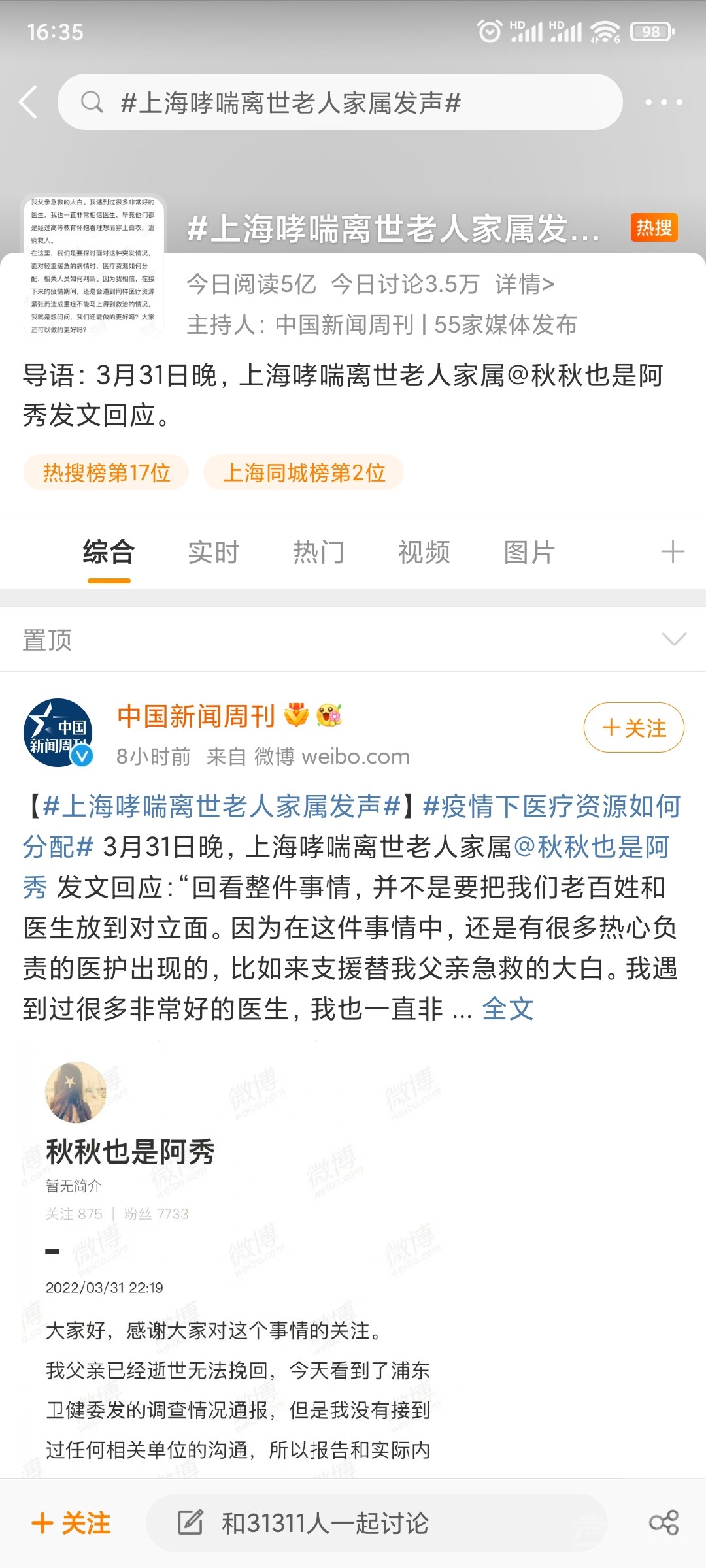Collapse the 置顶 section chevron
This screenshot has width=706, height=1568.
tap(673, 639)
